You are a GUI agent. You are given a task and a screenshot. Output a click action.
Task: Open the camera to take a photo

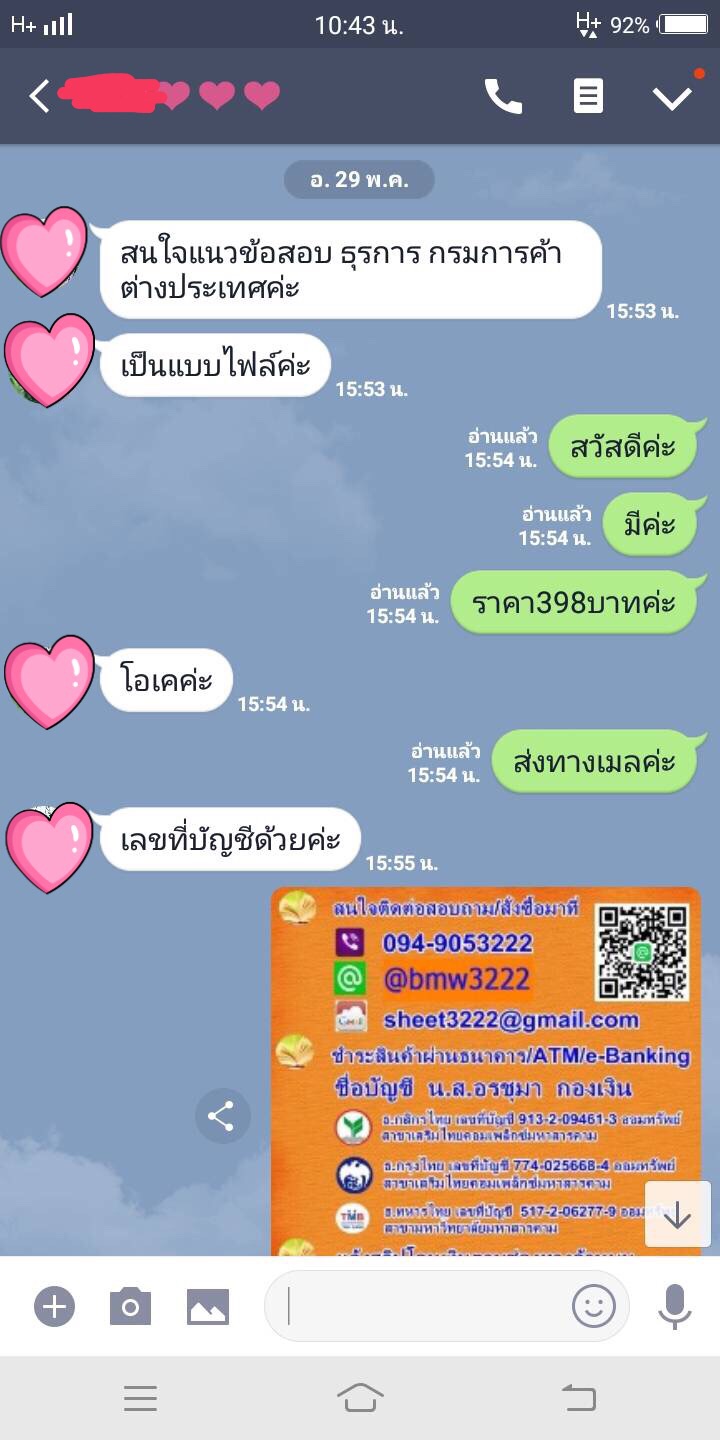[x=130, y=1306]
